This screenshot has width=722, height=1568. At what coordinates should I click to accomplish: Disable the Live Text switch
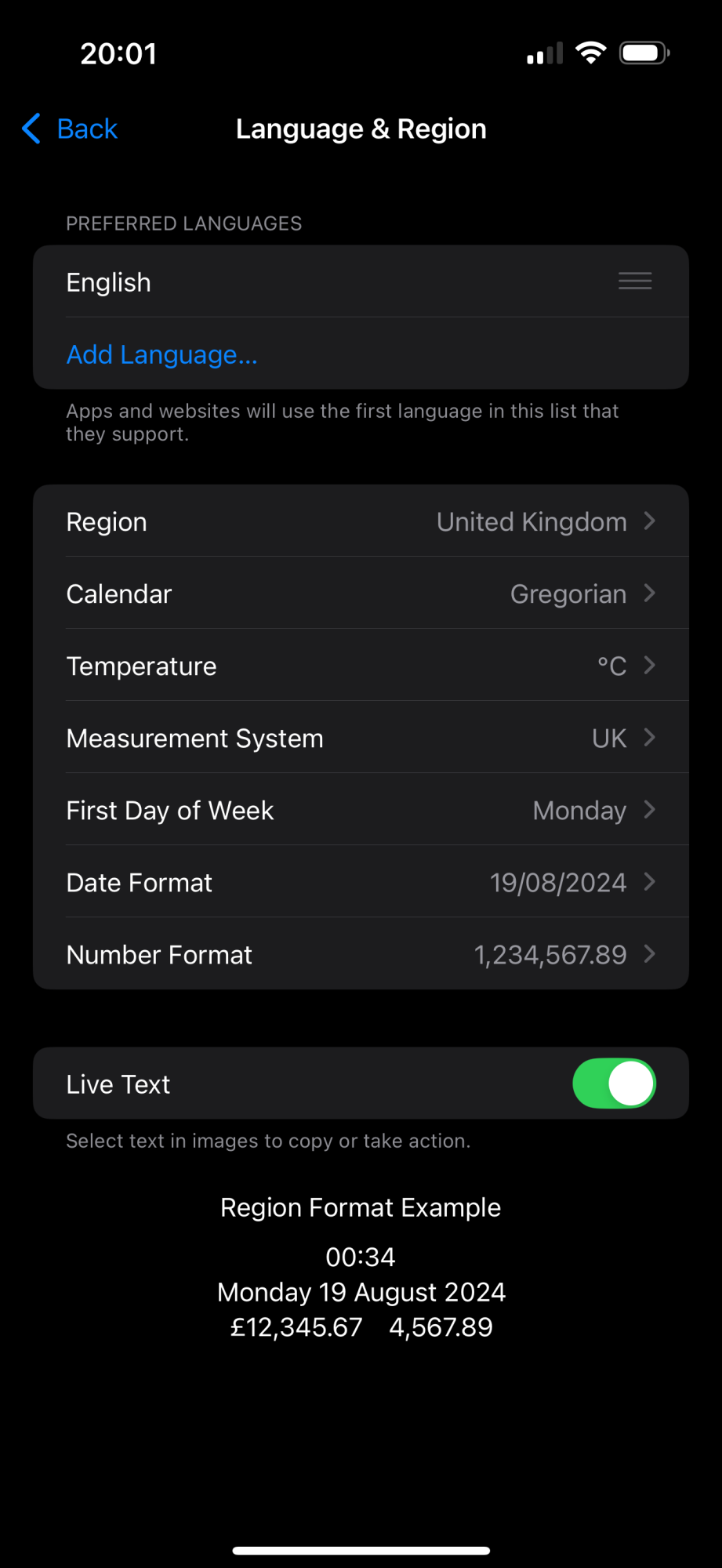(x=614, y=1083)
